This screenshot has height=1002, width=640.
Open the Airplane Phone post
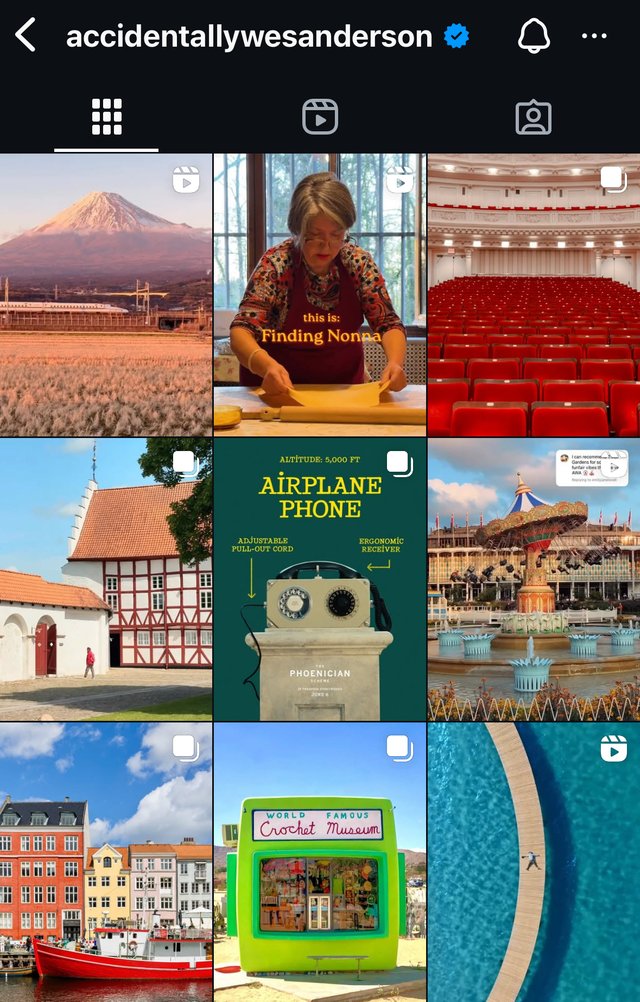320,579
